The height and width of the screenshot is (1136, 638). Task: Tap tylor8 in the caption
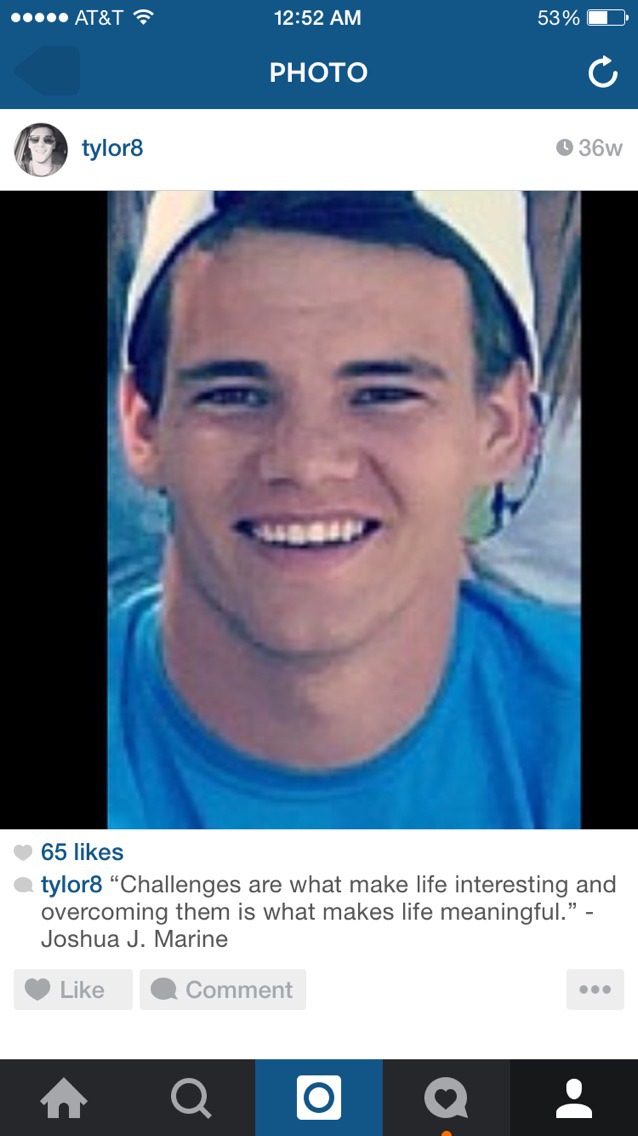(x=71, y=885)
